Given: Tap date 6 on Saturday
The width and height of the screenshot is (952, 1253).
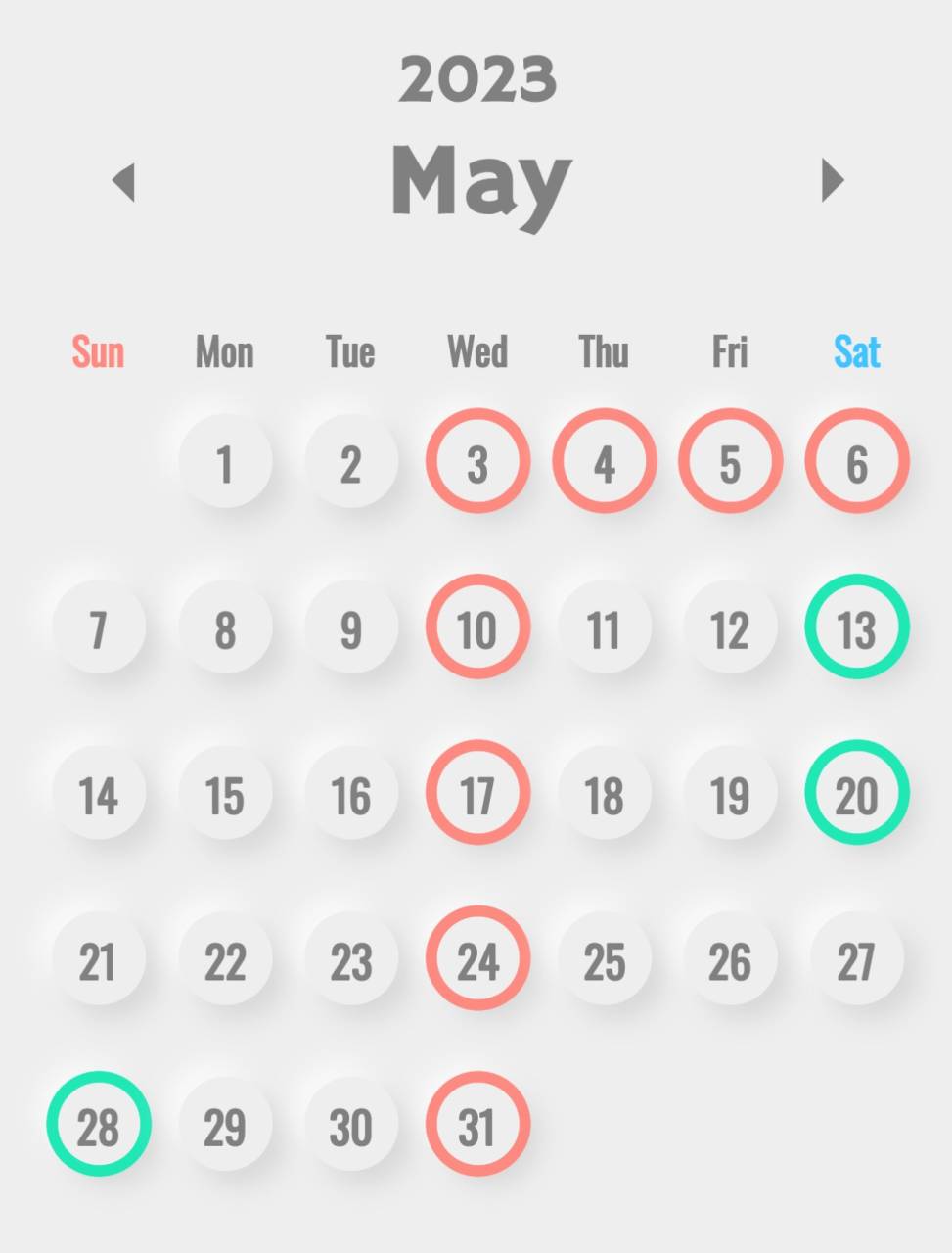Looking at the screenshot, I should coord(857,462).
